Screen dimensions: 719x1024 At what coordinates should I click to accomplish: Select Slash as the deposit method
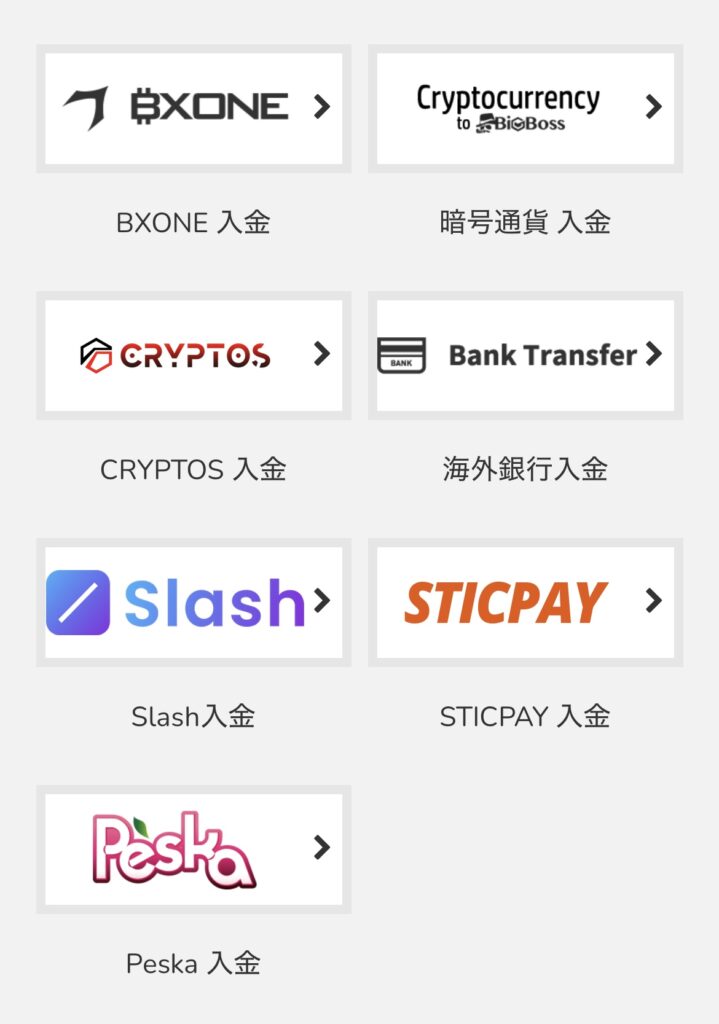pyautogui.click(x=193, y=602)
